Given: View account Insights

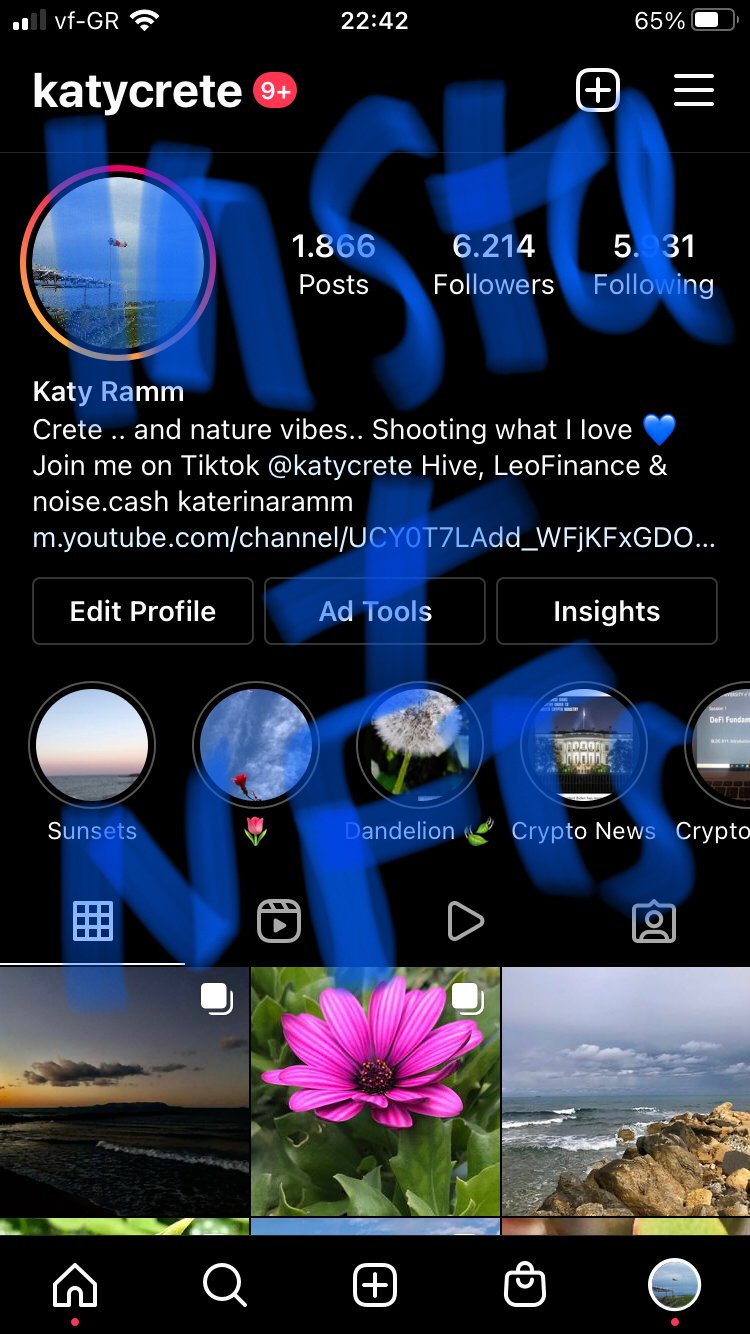Looking at the screenshot, I should pos(607,611).
